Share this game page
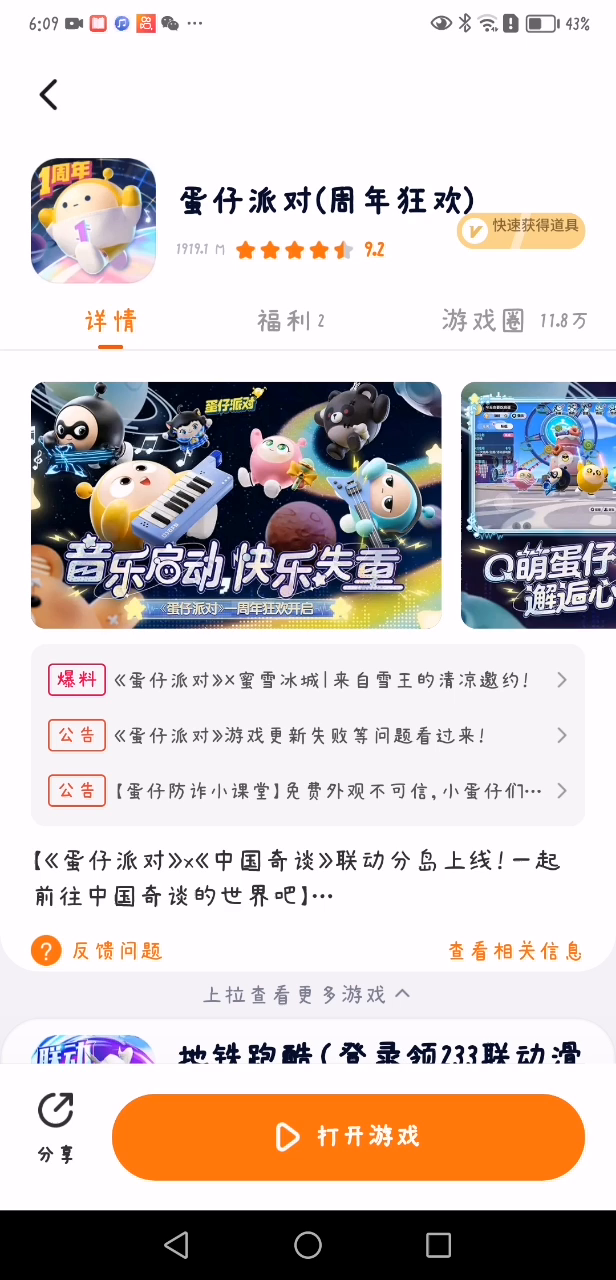 (x=56, y=1128)
